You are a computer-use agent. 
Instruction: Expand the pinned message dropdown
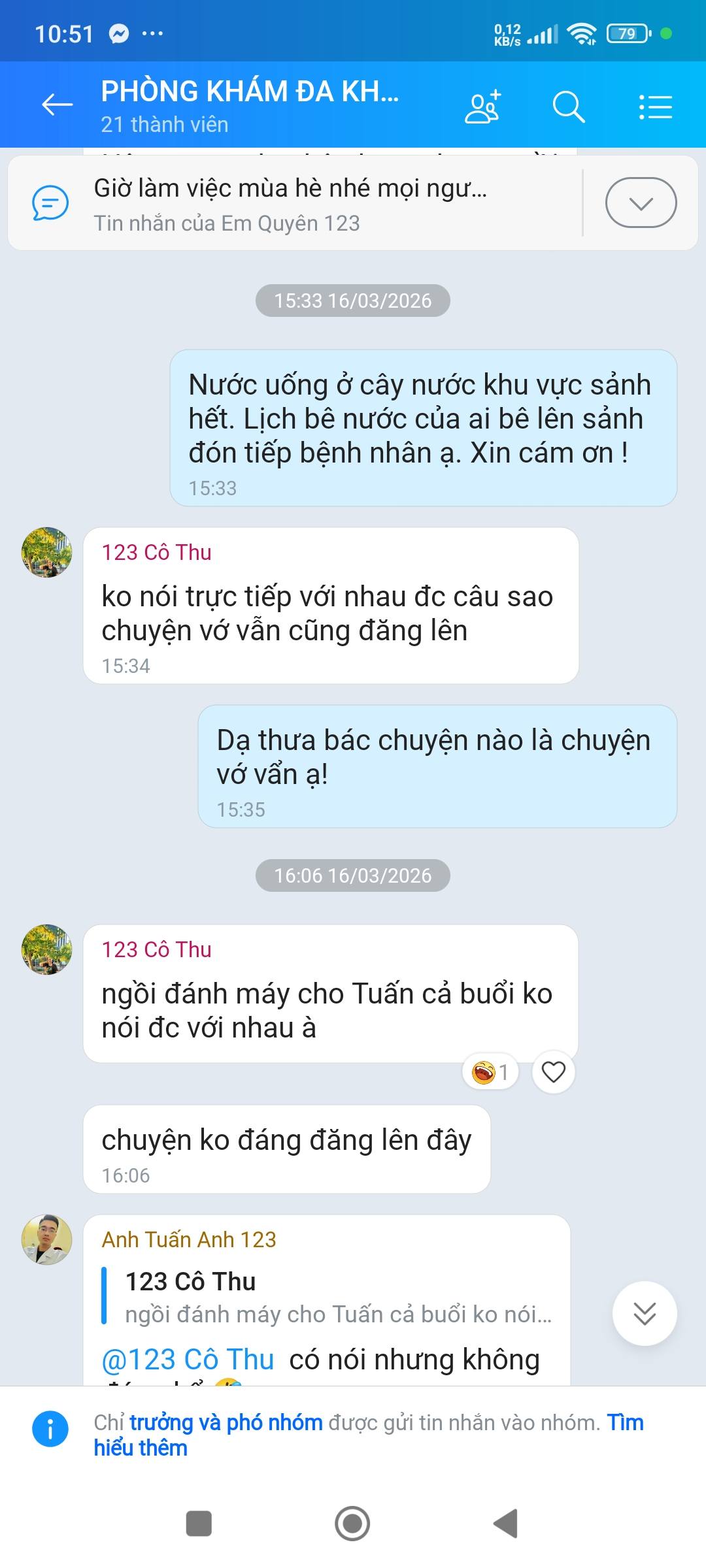click(x=641, y=203)
